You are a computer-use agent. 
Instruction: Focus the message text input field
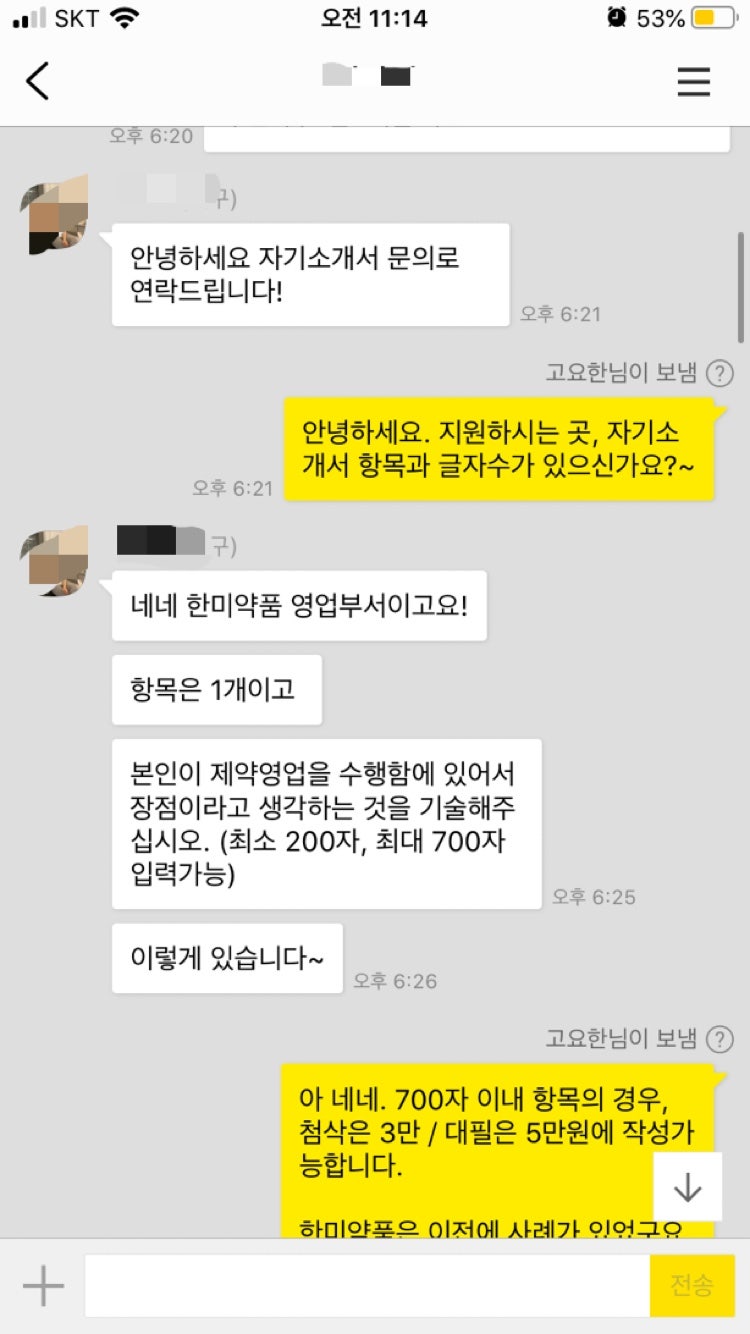click(x=367, y=1286)
